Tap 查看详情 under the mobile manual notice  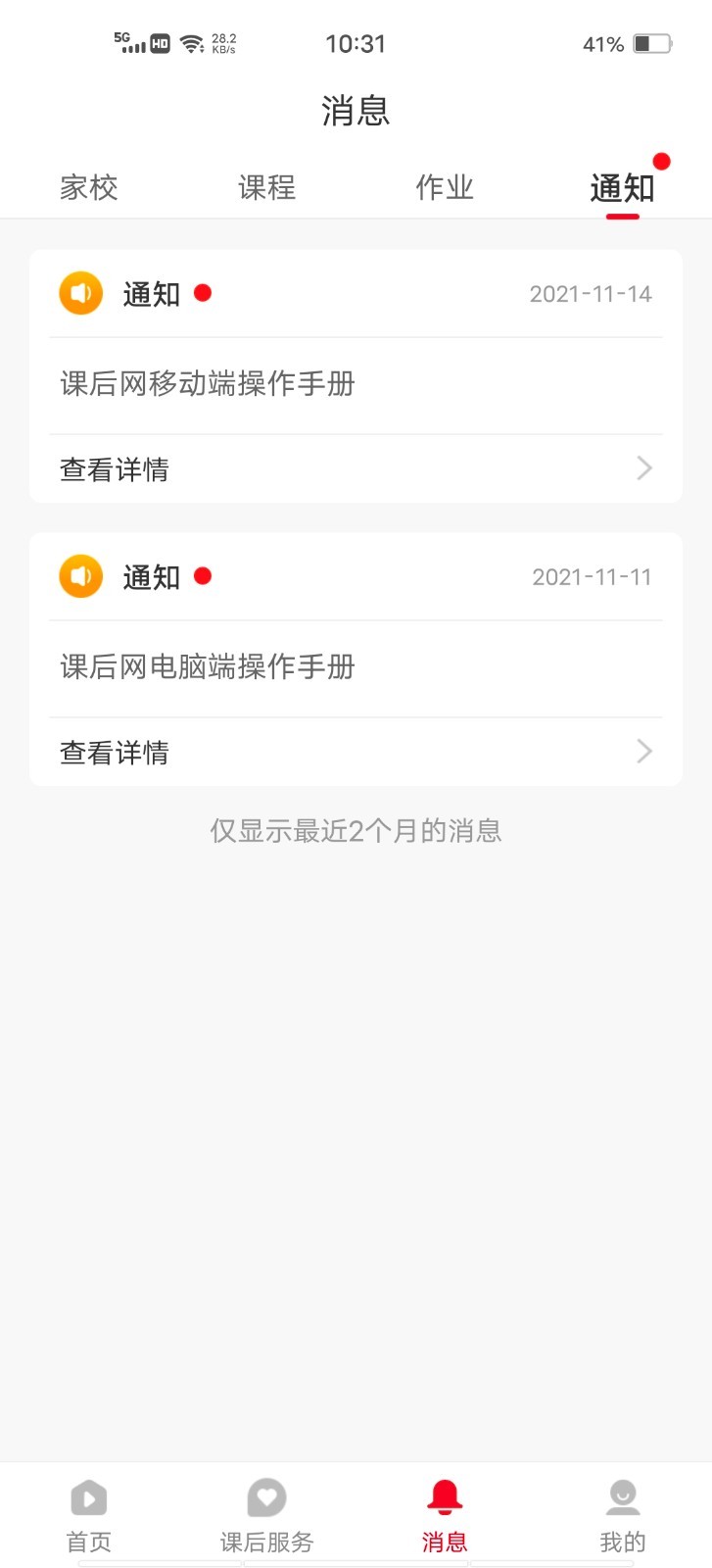(114, 468)
